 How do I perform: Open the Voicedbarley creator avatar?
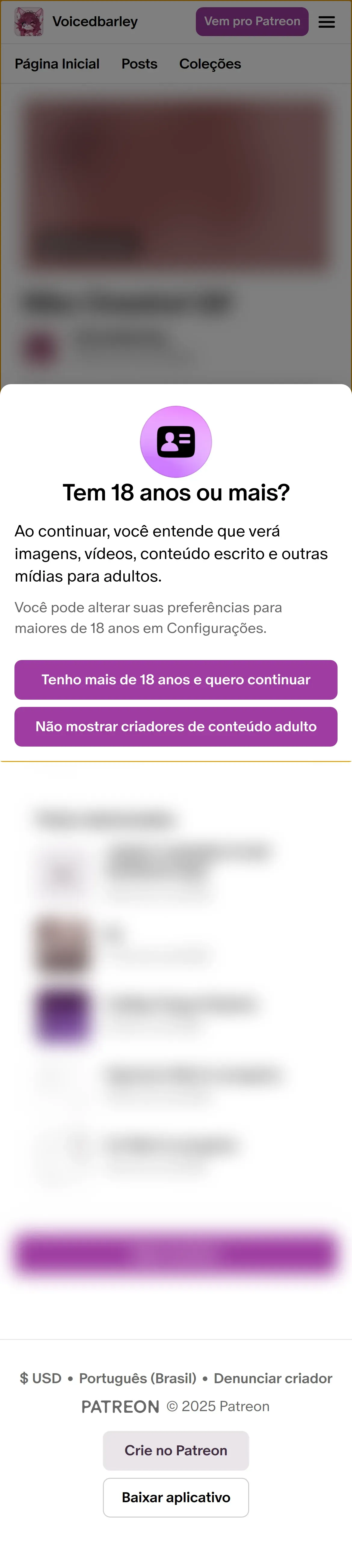29,22
